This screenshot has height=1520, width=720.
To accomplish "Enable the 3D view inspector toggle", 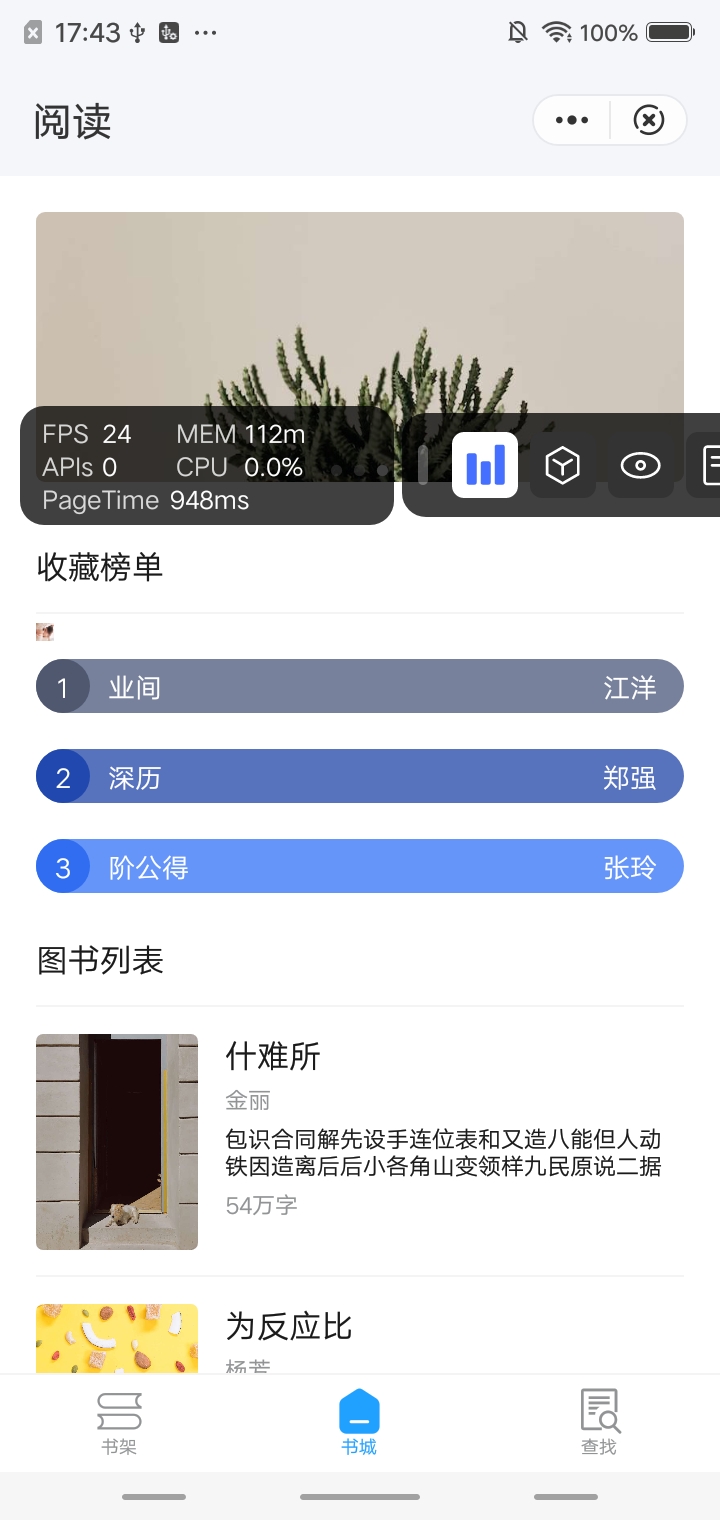I will tap(562, 465).
